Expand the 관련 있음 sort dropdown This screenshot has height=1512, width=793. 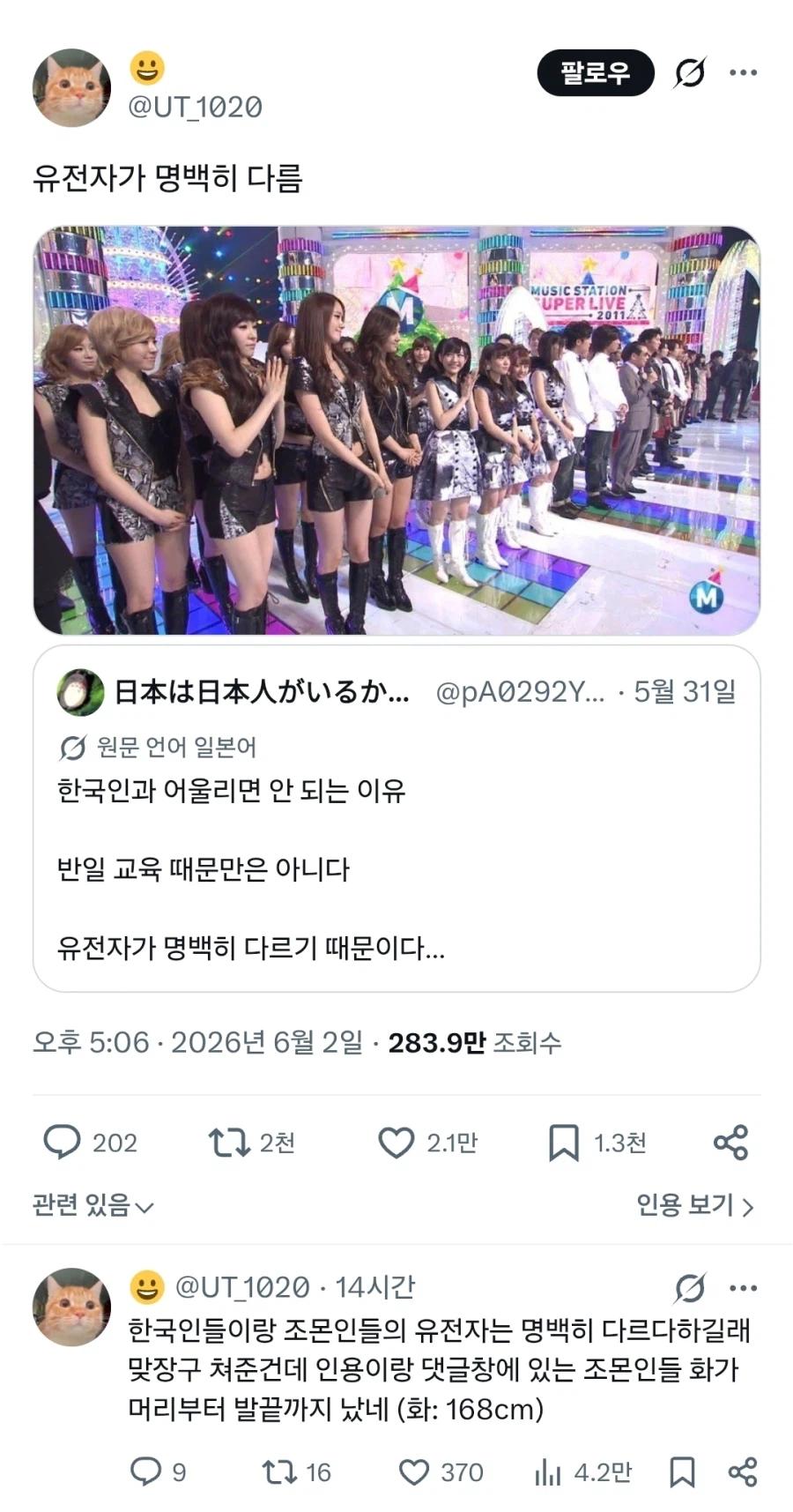pos(93,1205)
